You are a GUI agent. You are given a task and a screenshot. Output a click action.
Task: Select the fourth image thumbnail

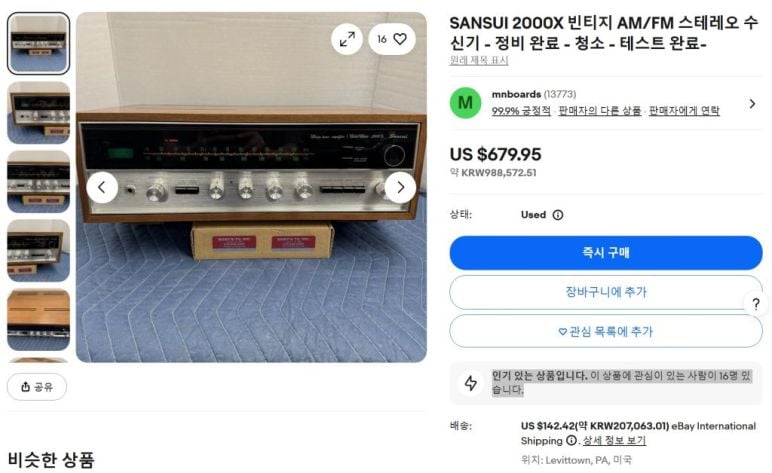(x=38, y=250)
